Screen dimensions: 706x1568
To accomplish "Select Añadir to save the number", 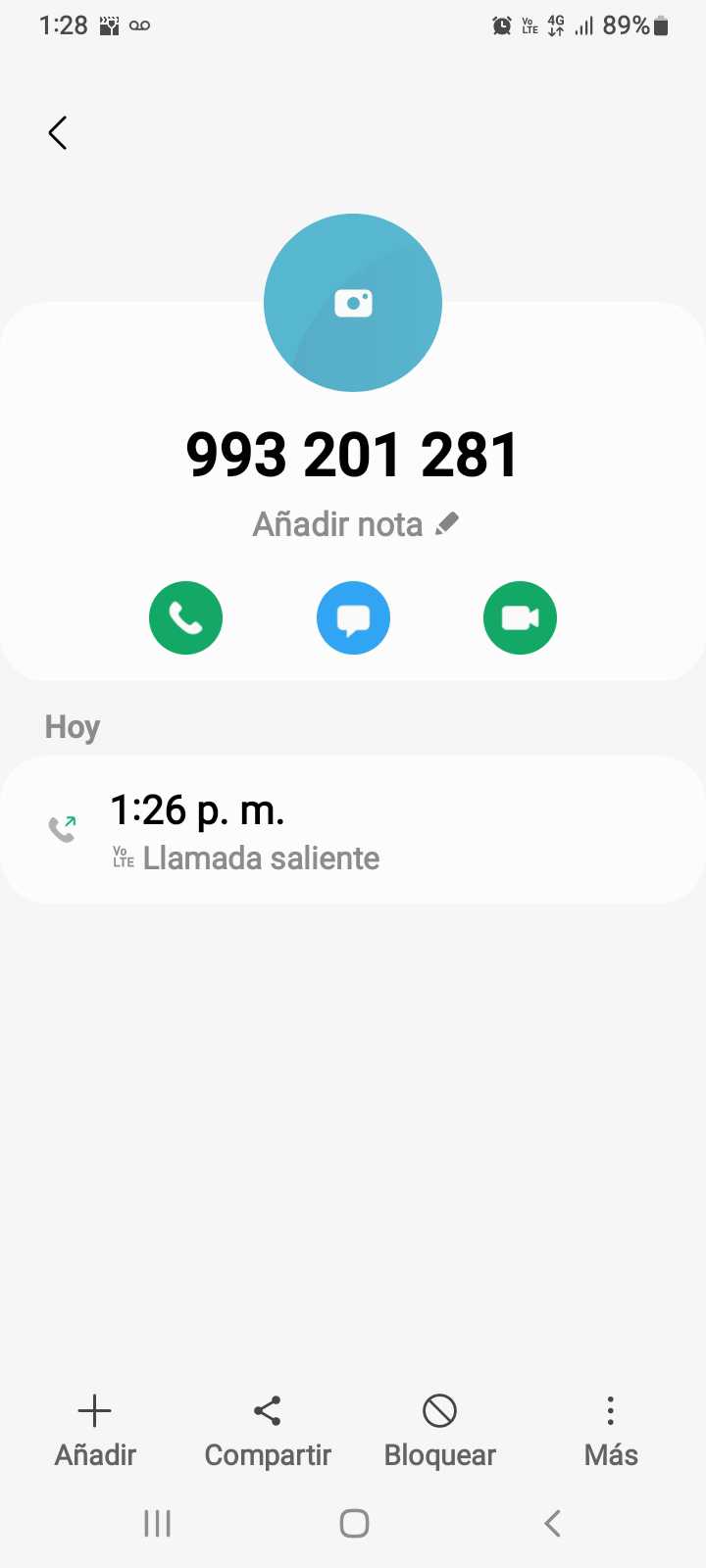I will 95,1431.
